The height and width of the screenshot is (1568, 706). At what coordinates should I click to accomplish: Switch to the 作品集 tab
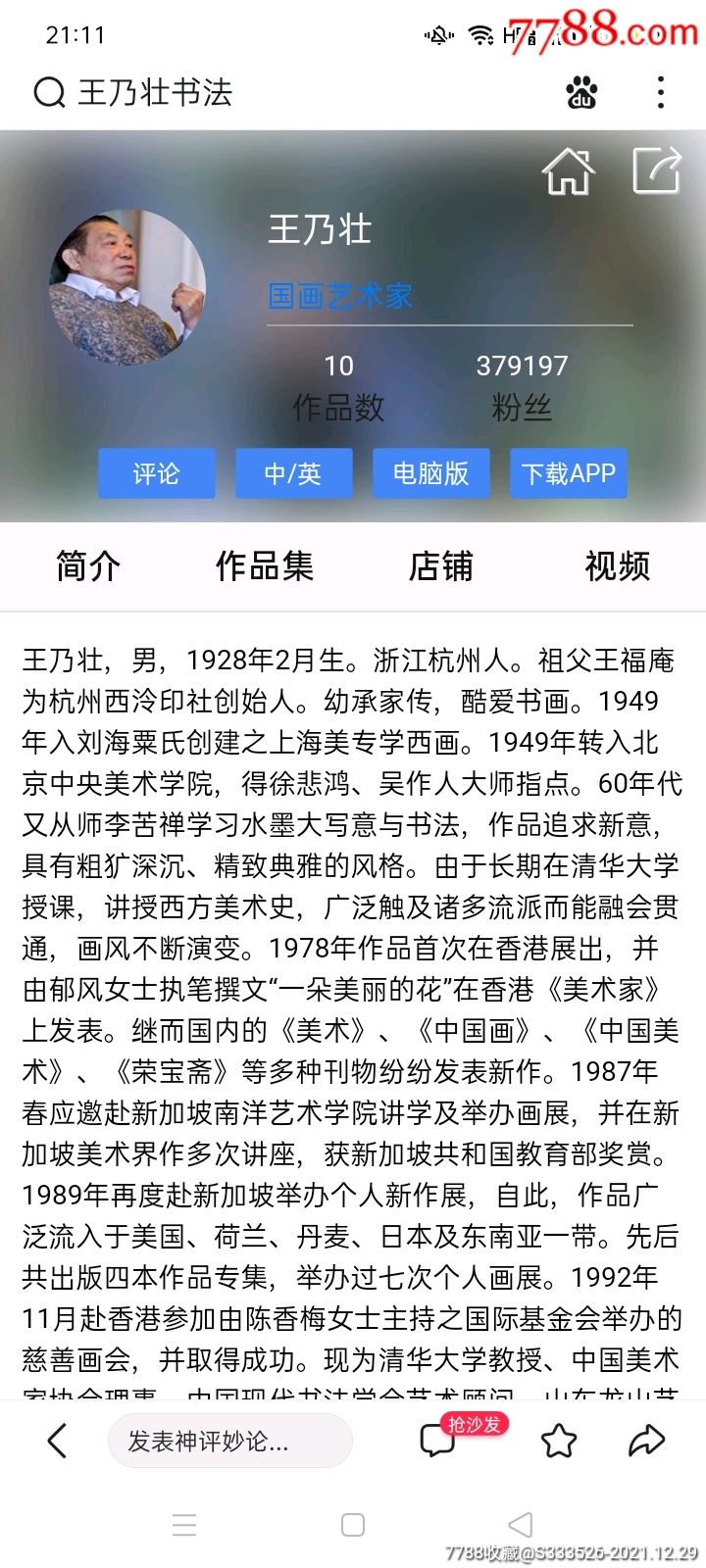point(265,566)
